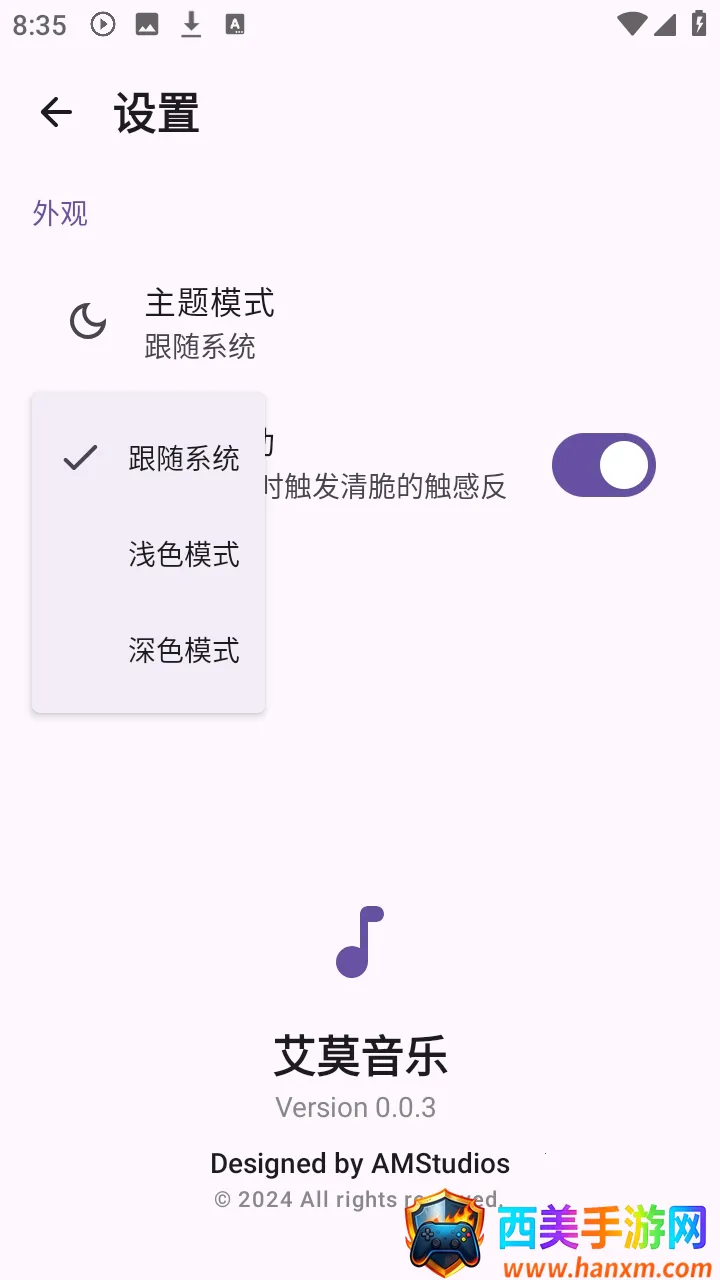Go back from the 设置 screen

pyautogui.click(x=56, y=112)
